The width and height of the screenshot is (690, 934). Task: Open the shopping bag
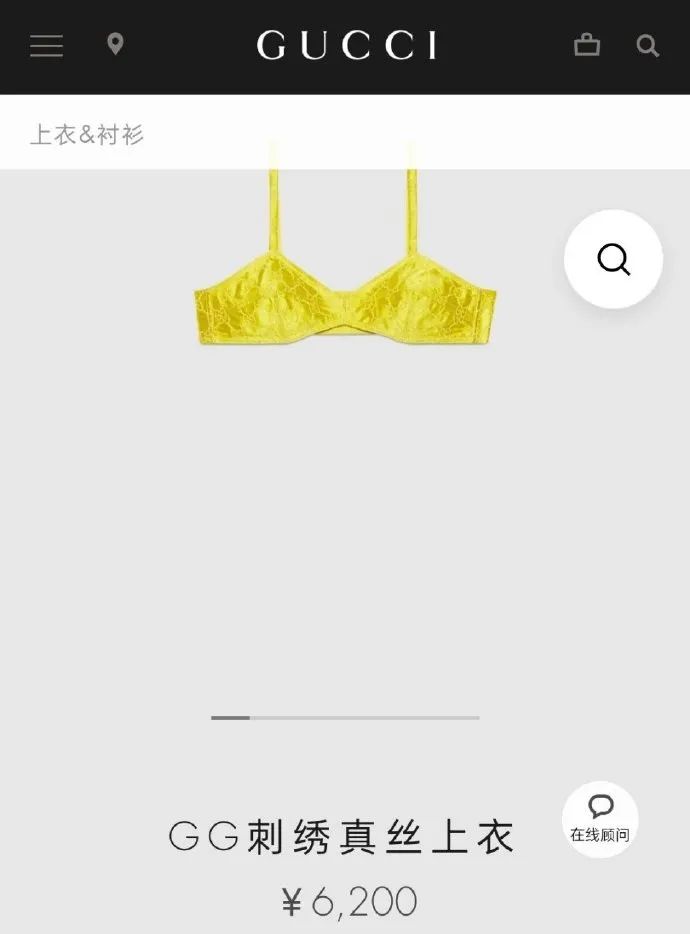(x=587, y=45)
